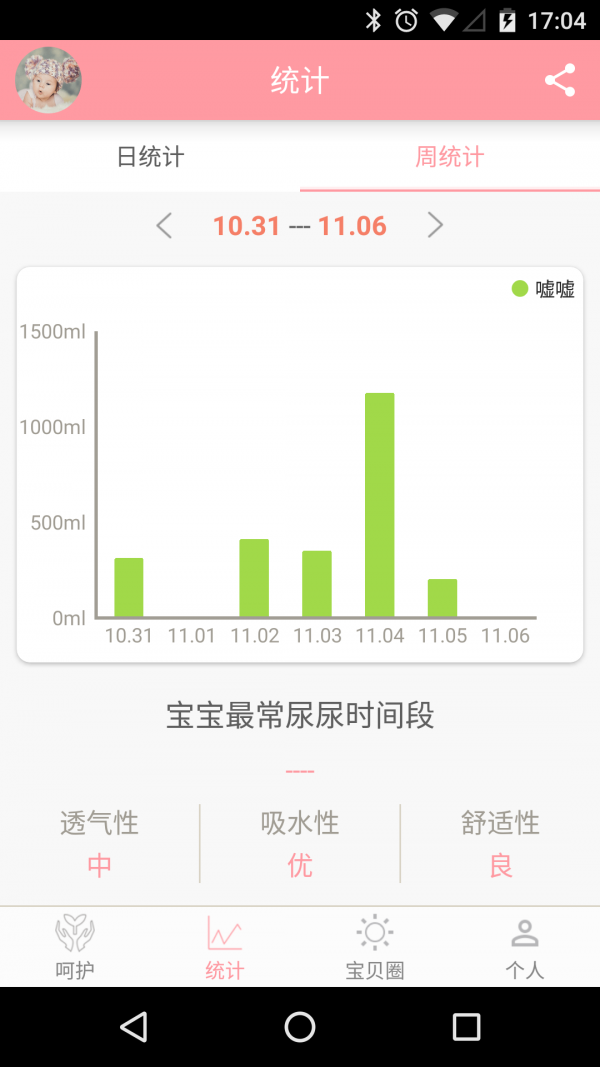
Task: Go to the next week
Action: (x=435, y=226)
